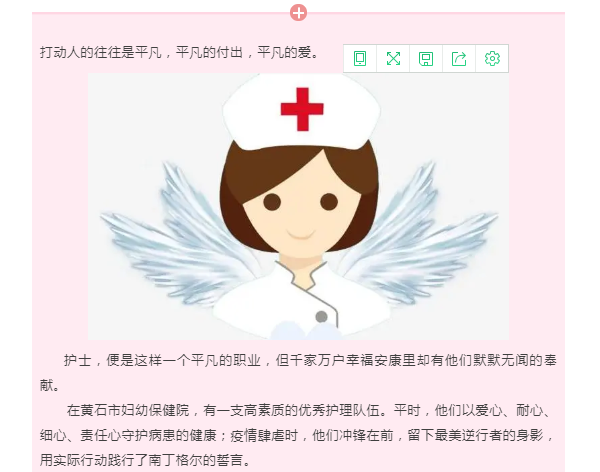Tap the pink plus button to add content
The image size is (600, 472).
[x=298, y=13]
